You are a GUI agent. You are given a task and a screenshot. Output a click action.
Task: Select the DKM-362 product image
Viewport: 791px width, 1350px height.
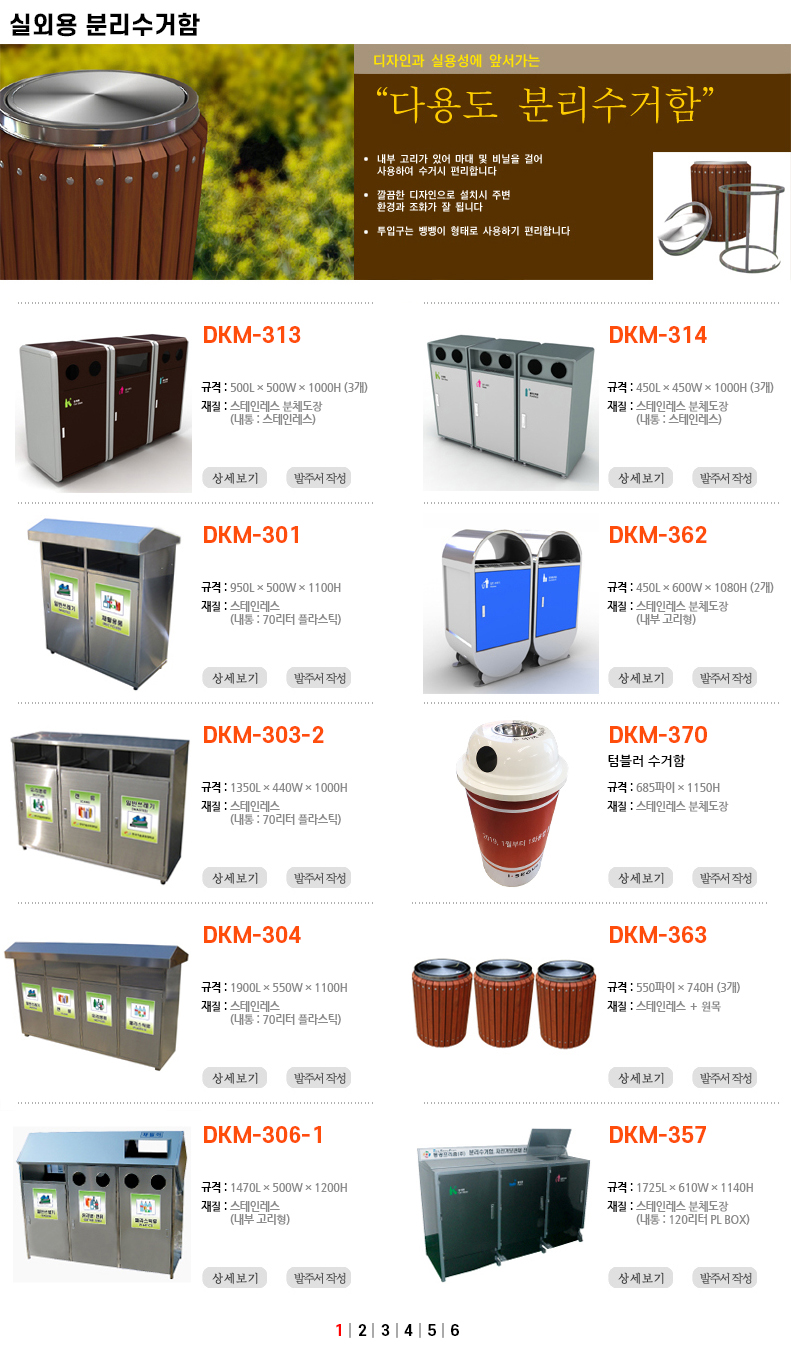pyautogui.click(x=510, y=607)
